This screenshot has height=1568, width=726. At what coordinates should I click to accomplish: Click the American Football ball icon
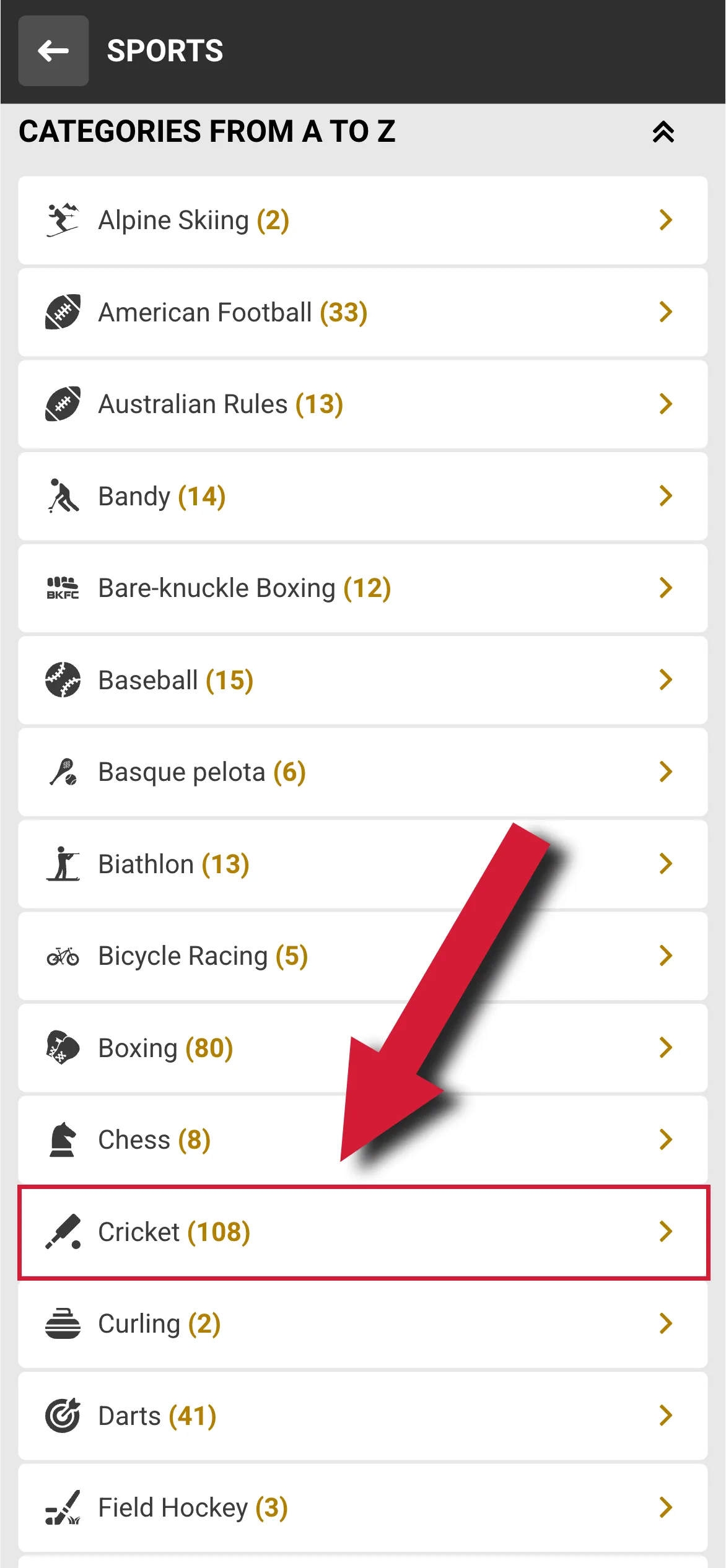pyautogui.click(x=62, y=311)
